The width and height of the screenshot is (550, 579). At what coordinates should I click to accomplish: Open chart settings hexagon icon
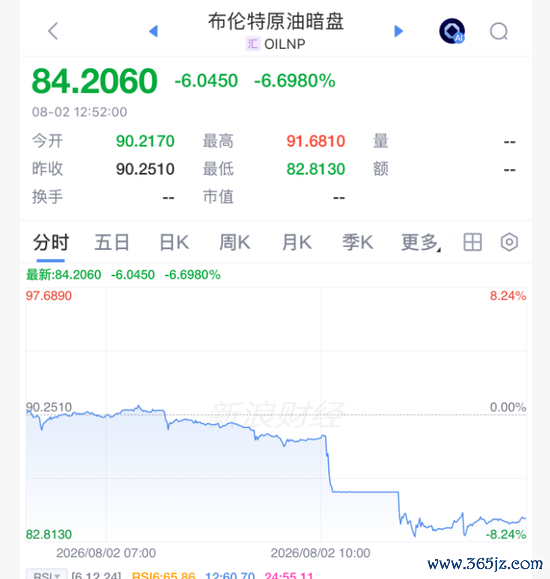(x=509, y=242)
